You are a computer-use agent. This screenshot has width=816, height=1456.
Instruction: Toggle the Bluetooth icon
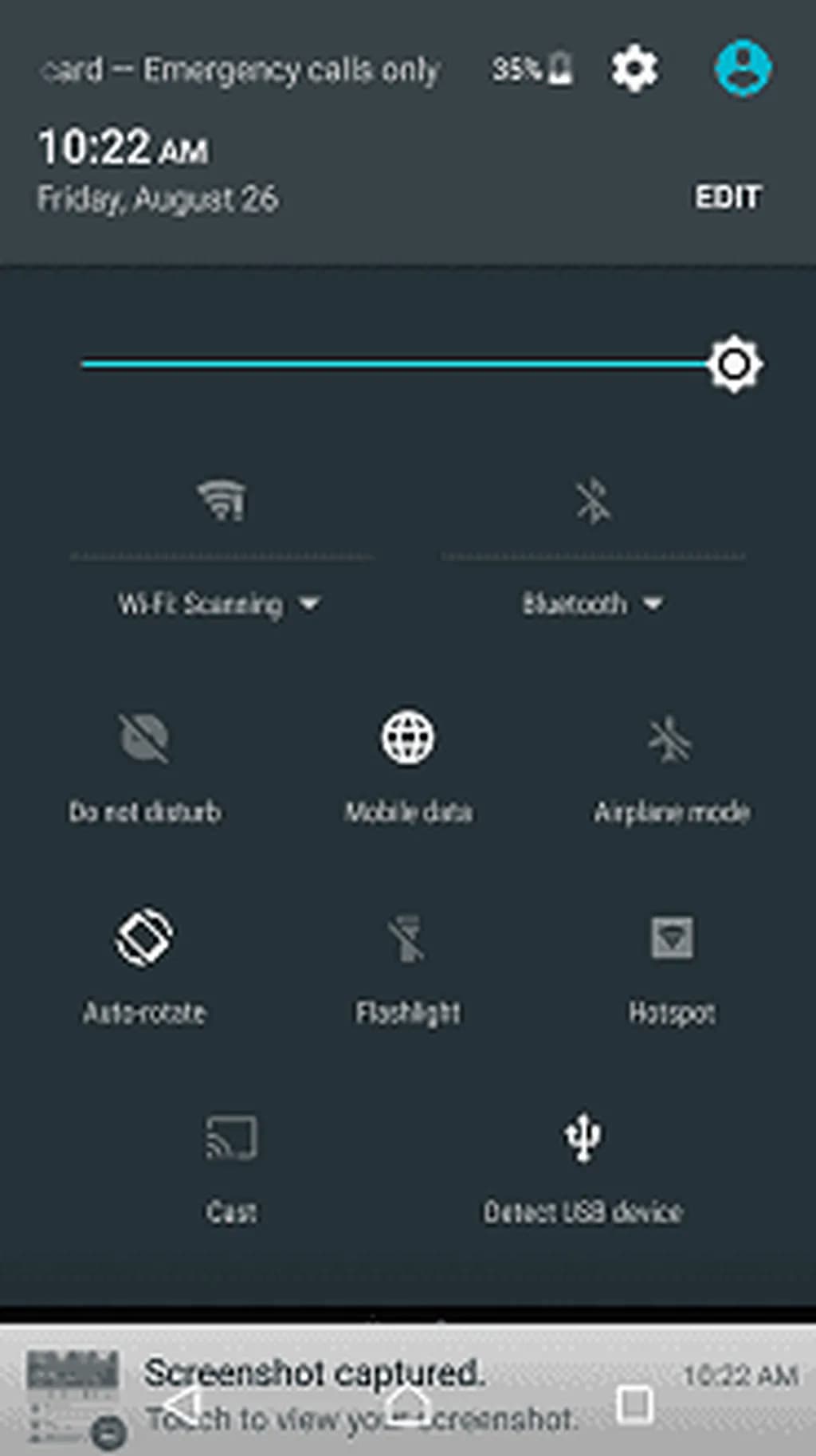pyautogui.click(x=593, y=500)
